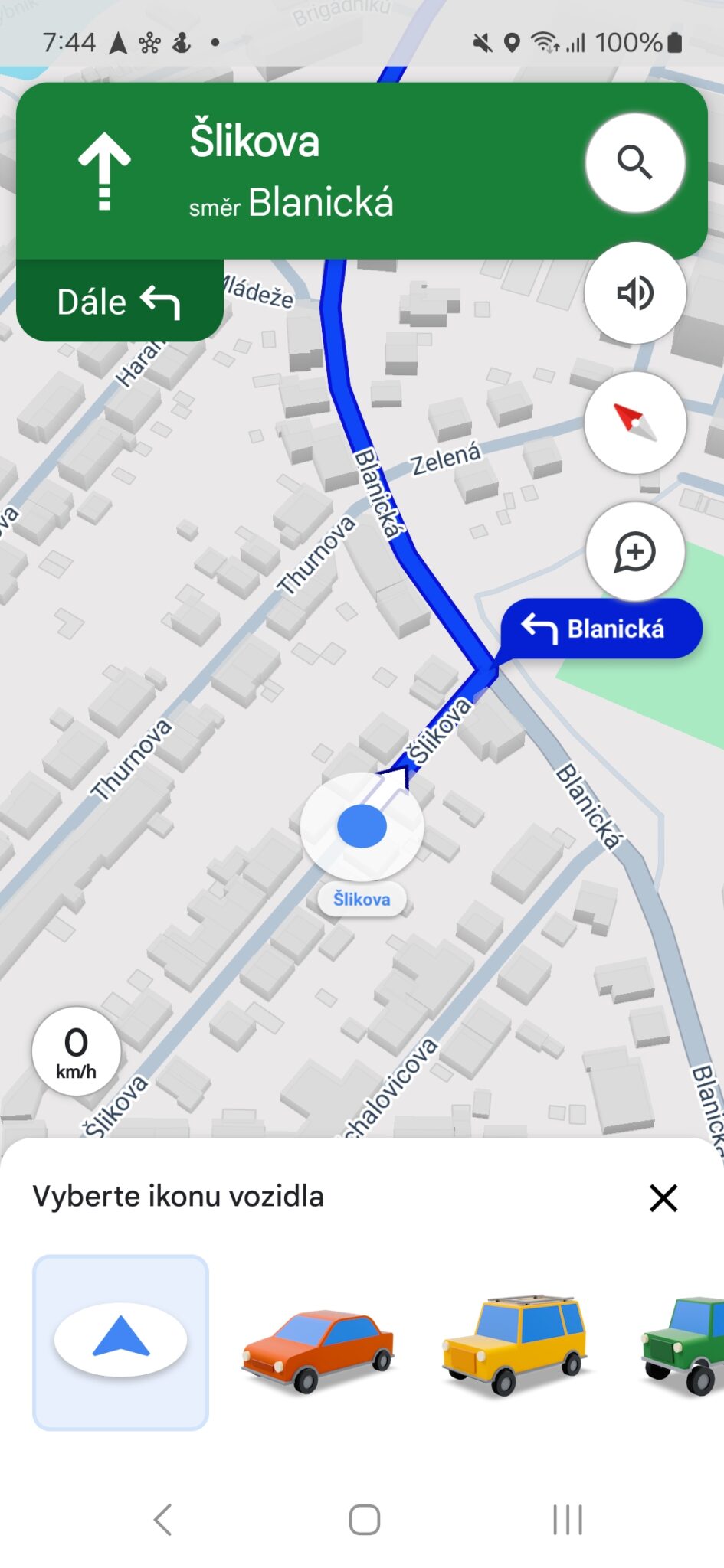Image resolution: width=724 pixels, height=1568 pixels.
Task: Tap the Blanická left-turn label on the map
Action: coord(601,628)
